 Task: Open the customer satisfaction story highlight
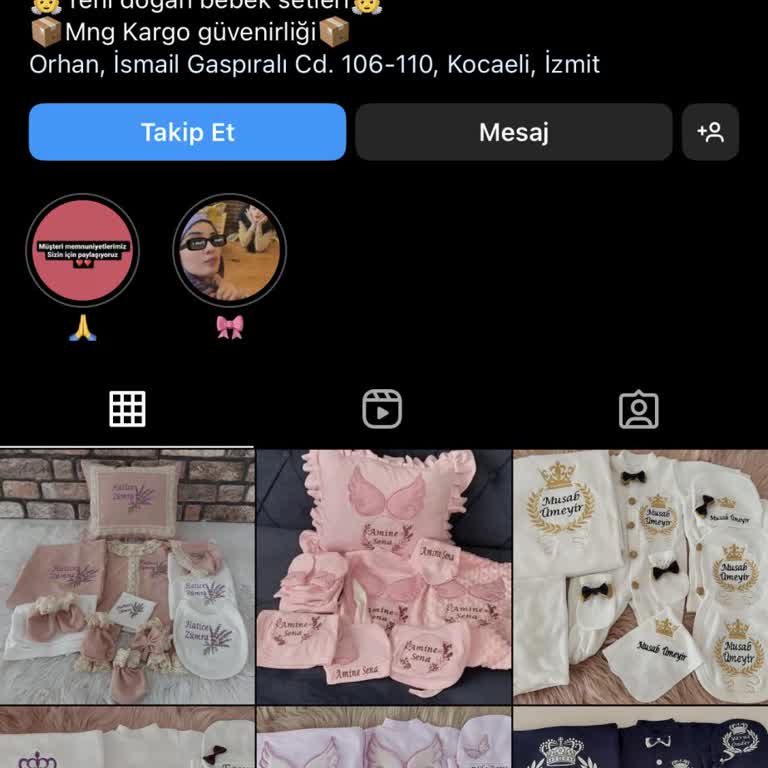pyautogui.click(x=82, y=250)
